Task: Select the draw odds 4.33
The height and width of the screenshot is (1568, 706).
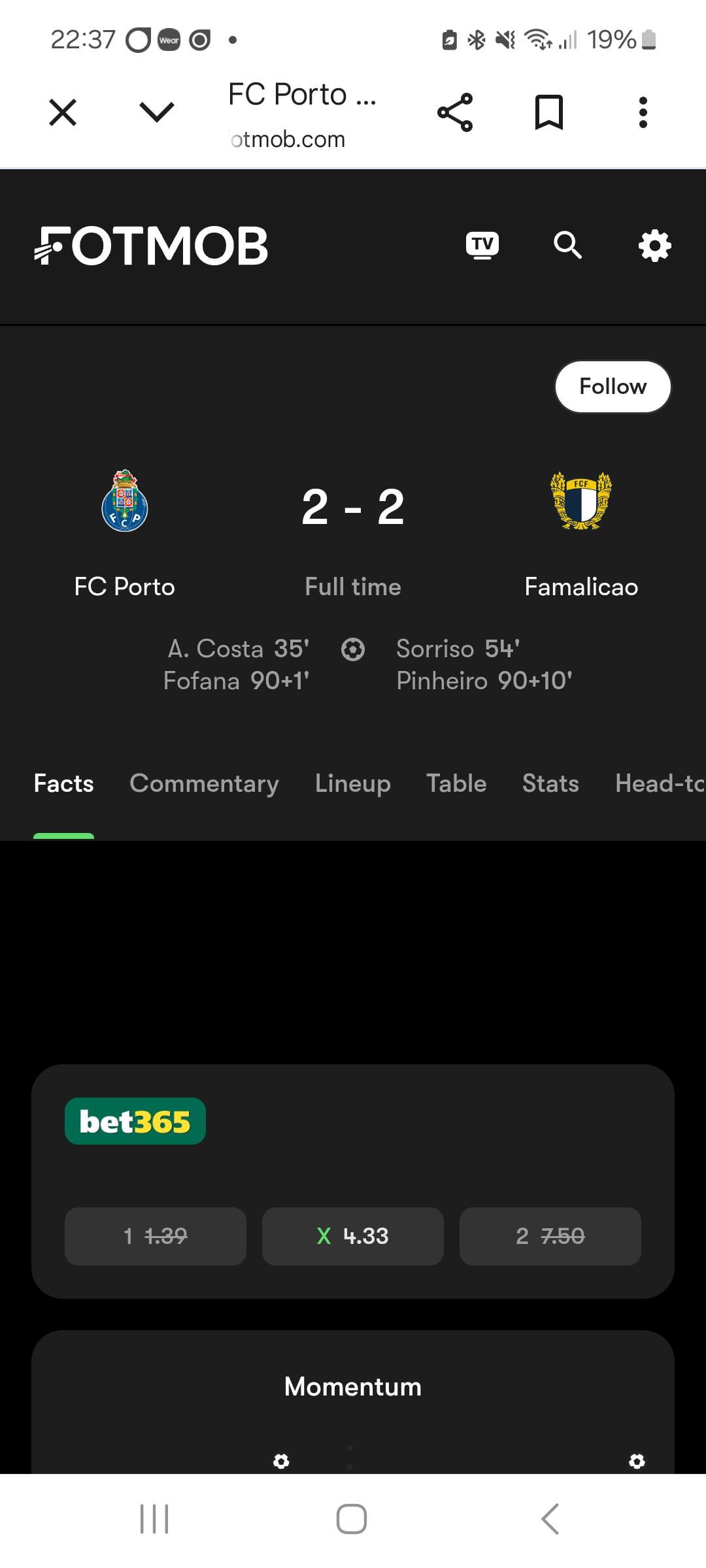Action: [353, 1236]
